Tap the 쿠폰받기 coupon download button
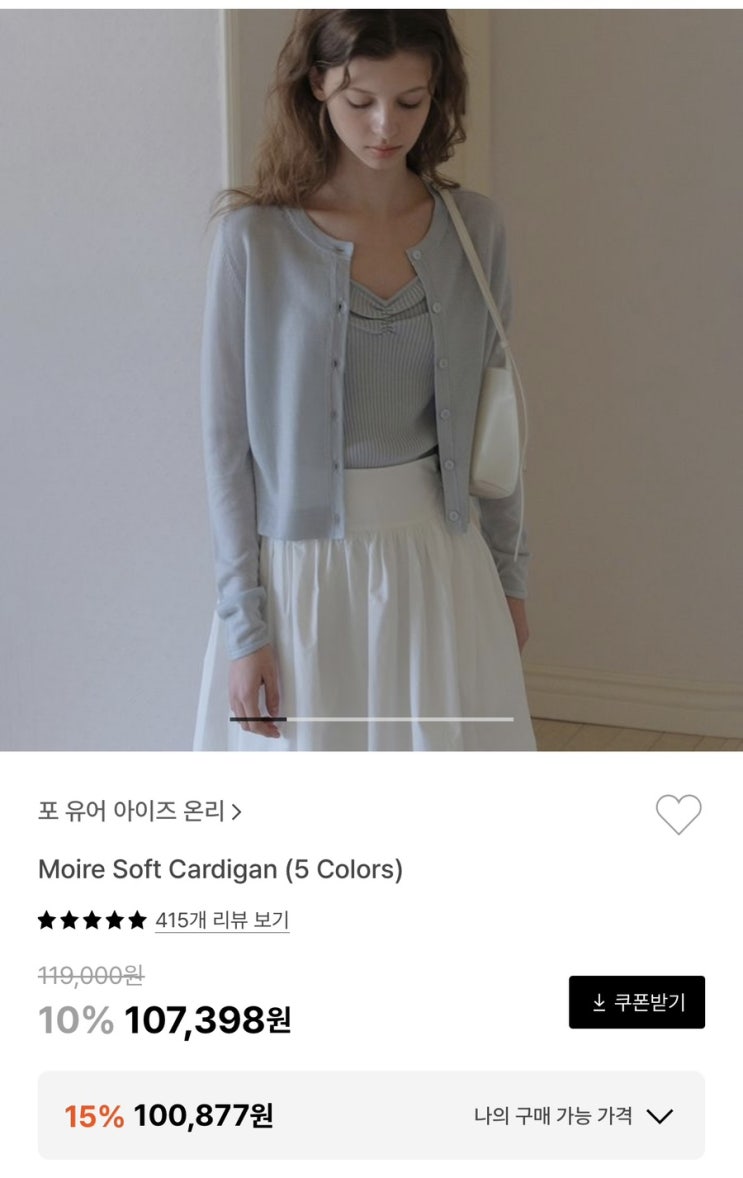This screenshot has height=1178, width=743. pyautogui.click(x=636, y=1002)
